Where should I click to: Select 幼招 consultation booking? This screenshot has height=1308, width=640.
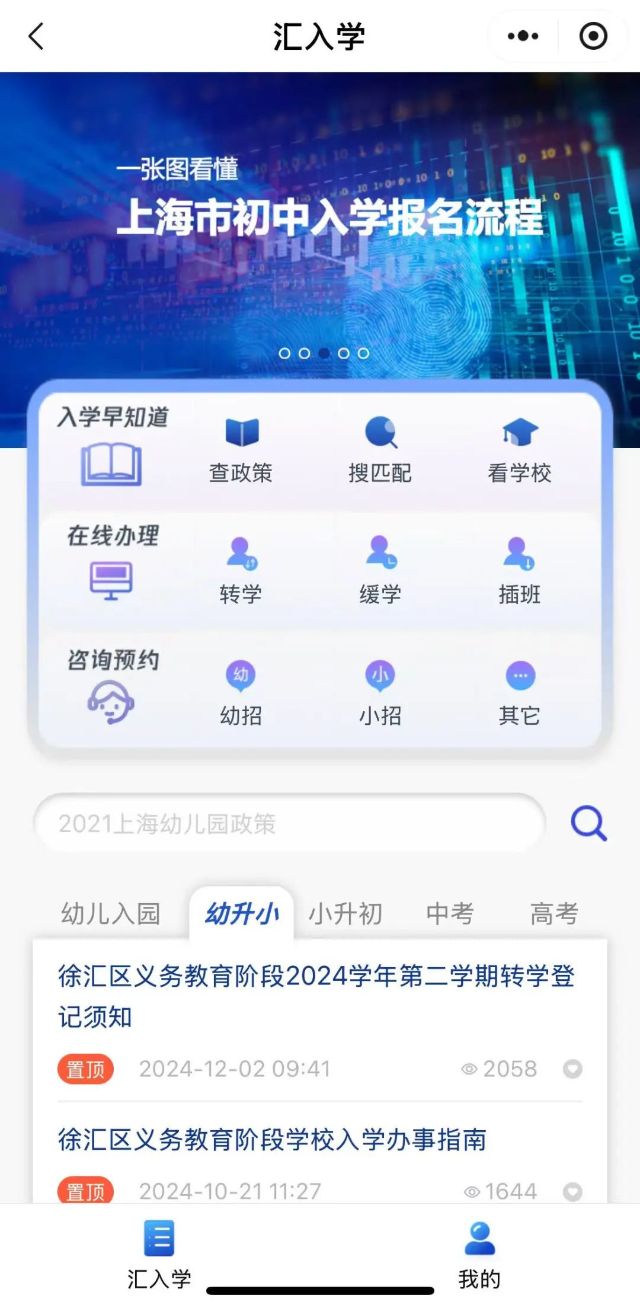(x=241, y=692)
